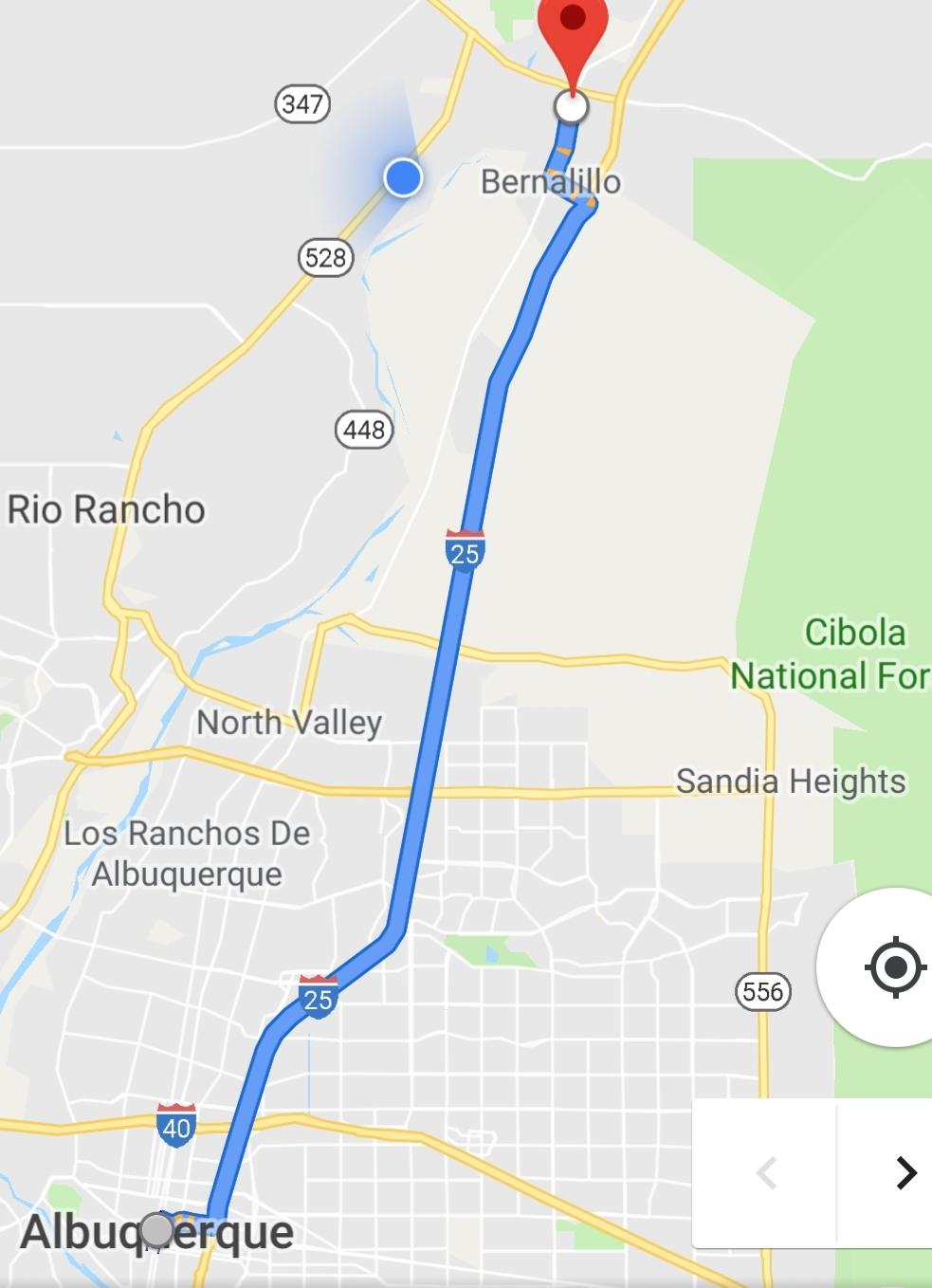Go to the next route step

click(x=905, y=1173)
